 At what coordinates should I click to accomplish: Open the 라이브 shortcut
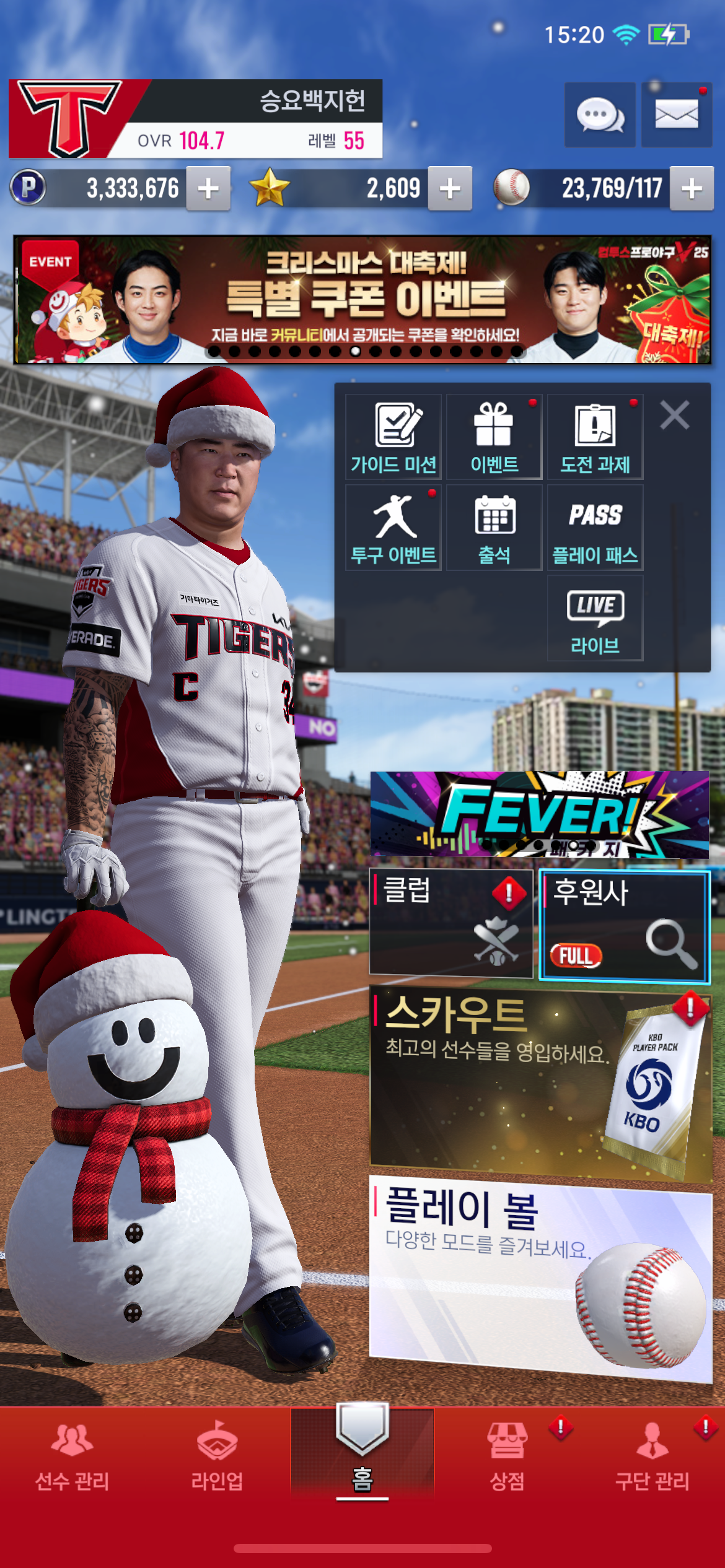click(x=595, y=618)
